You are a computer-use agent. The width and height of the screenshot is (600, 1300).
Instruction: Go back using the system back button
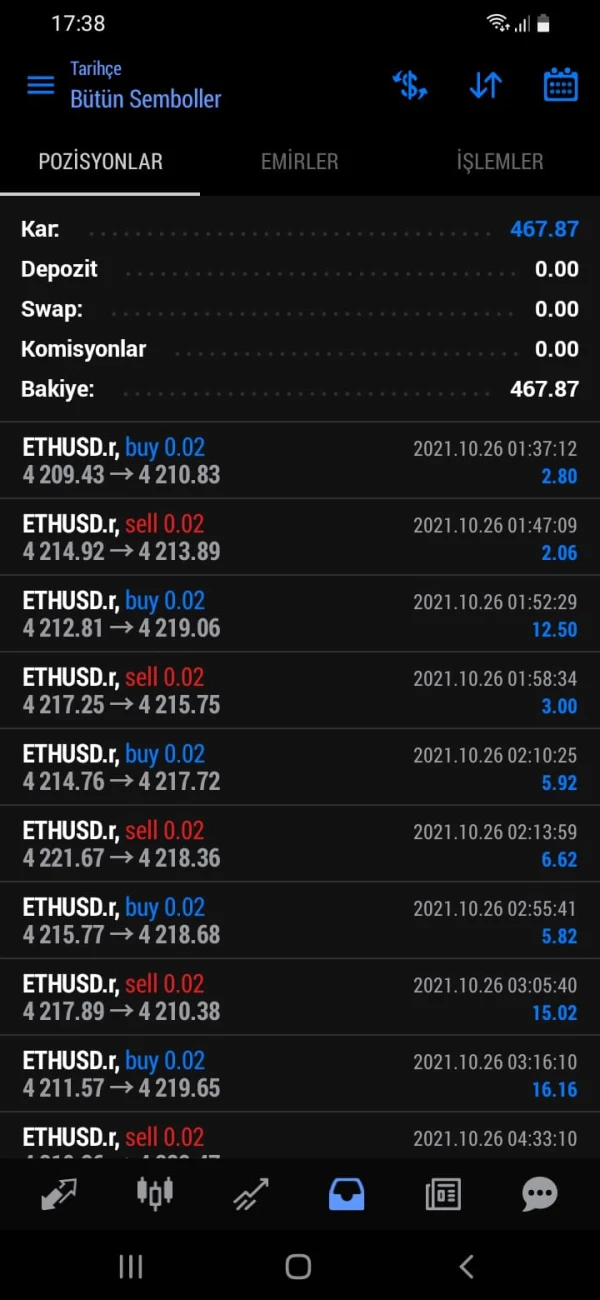click(466, 1267)
